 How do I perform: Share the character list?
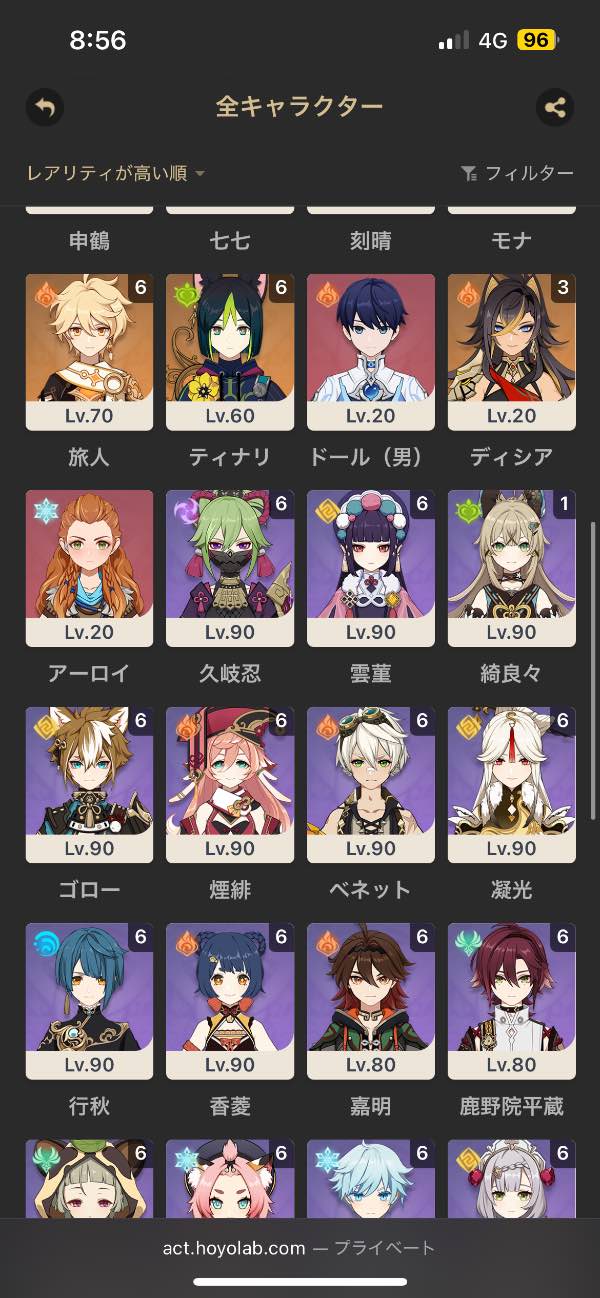click(x=555, y=107)
